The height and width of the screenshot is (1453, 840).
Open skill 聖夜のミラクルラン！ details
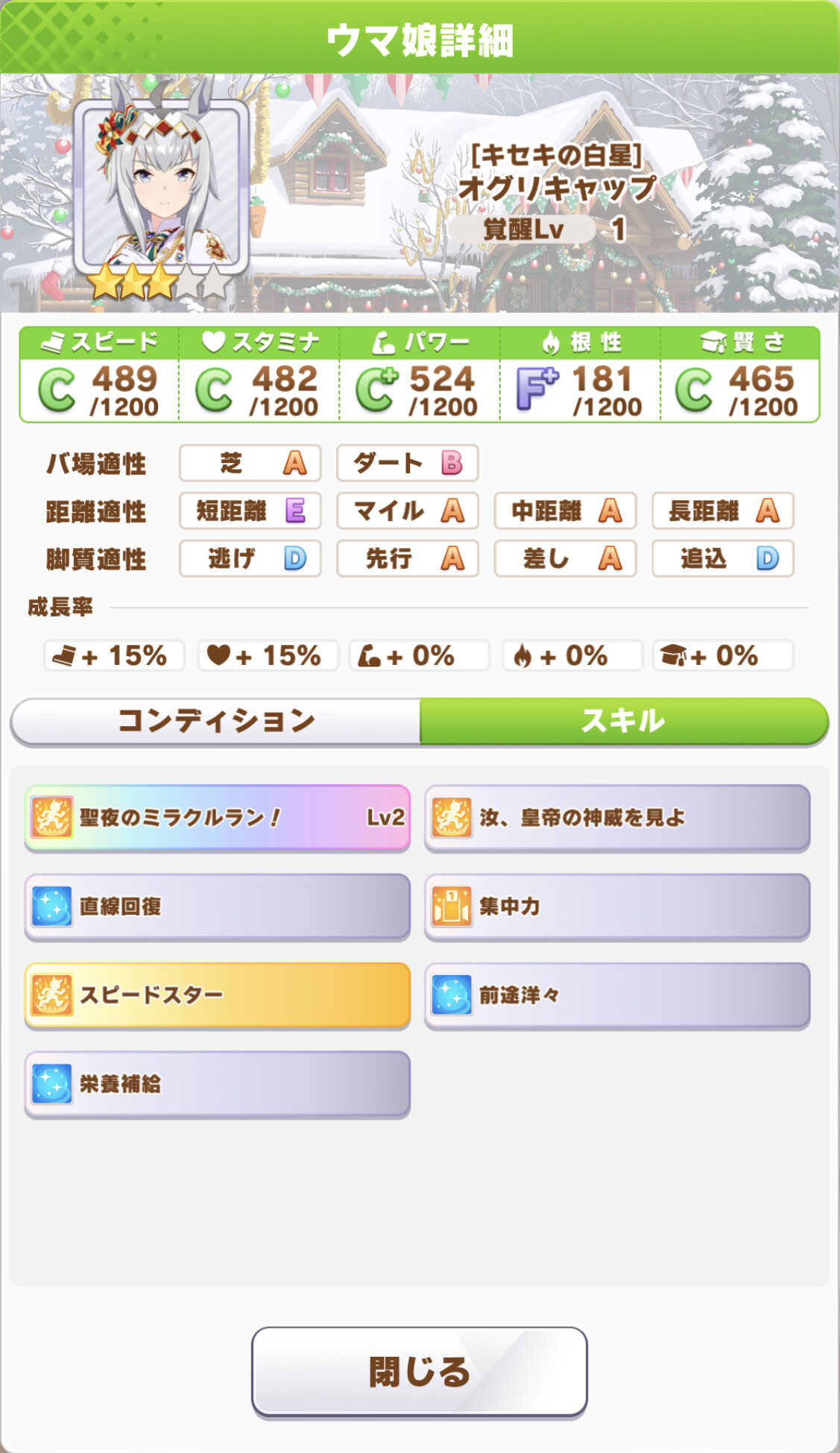click(x=217, y=817)
